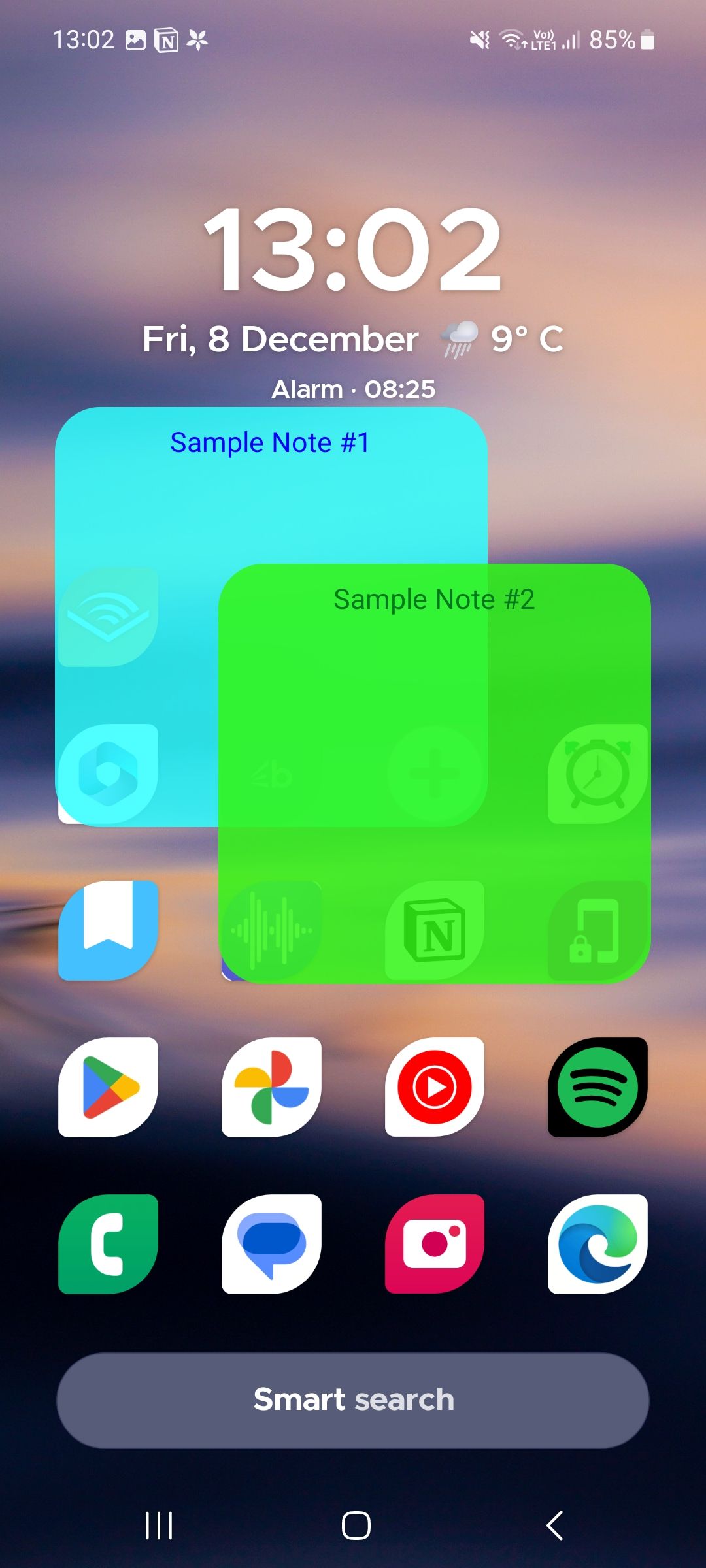Screen dimensions: 706x1568
Task: Open the blue bookmark app icon
Action: click(x=108, y=930)
